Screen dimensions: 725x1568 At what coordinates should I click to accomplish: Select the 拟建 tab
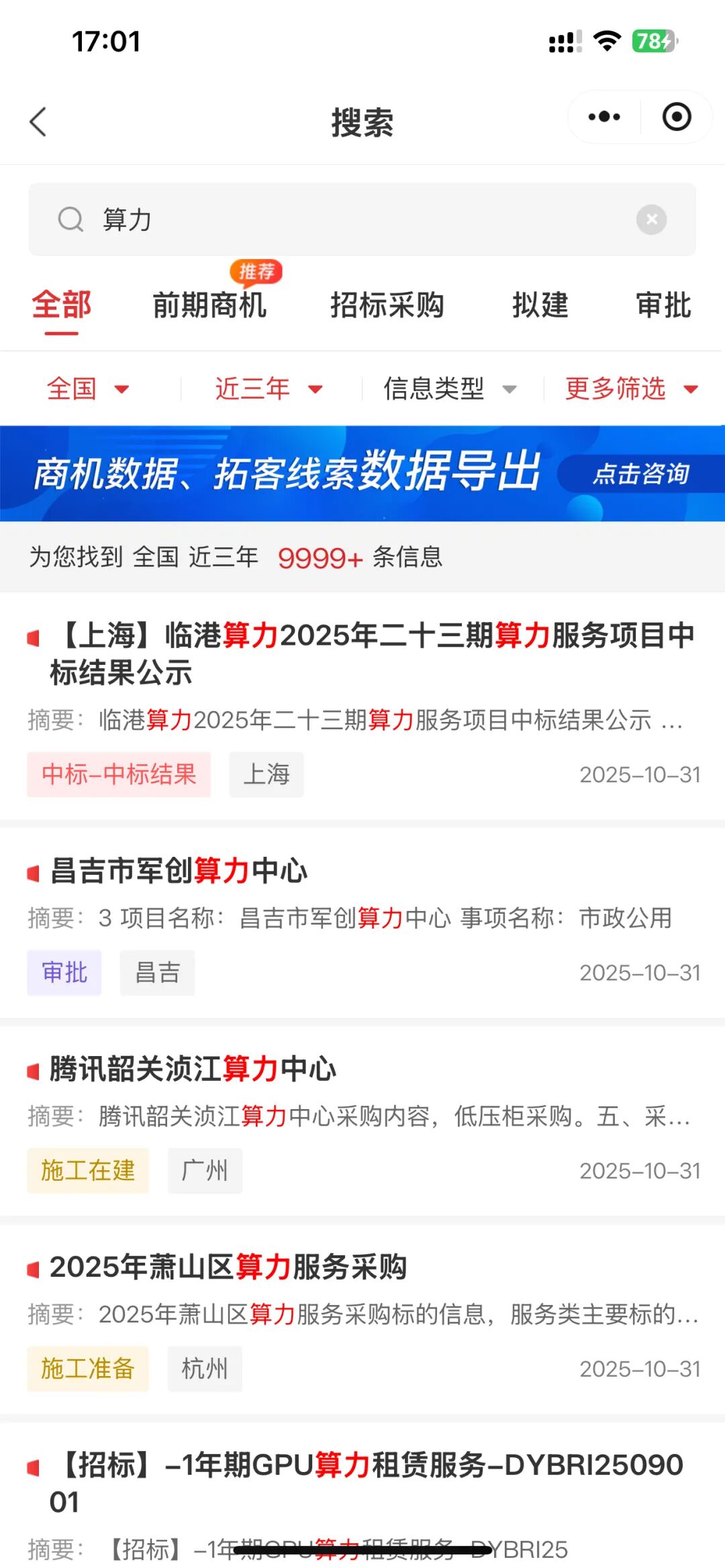540,305
